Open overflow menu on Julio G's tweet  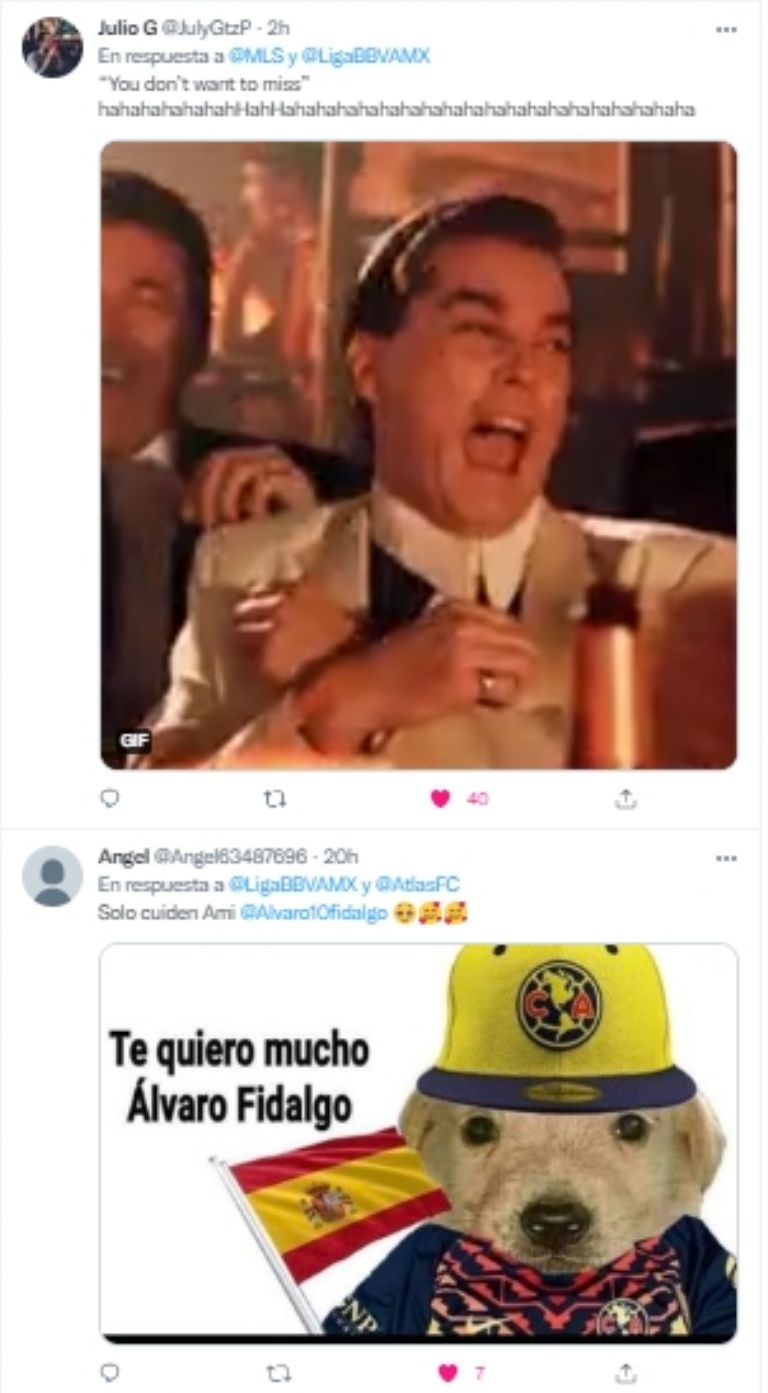click(x=726, y=30)
